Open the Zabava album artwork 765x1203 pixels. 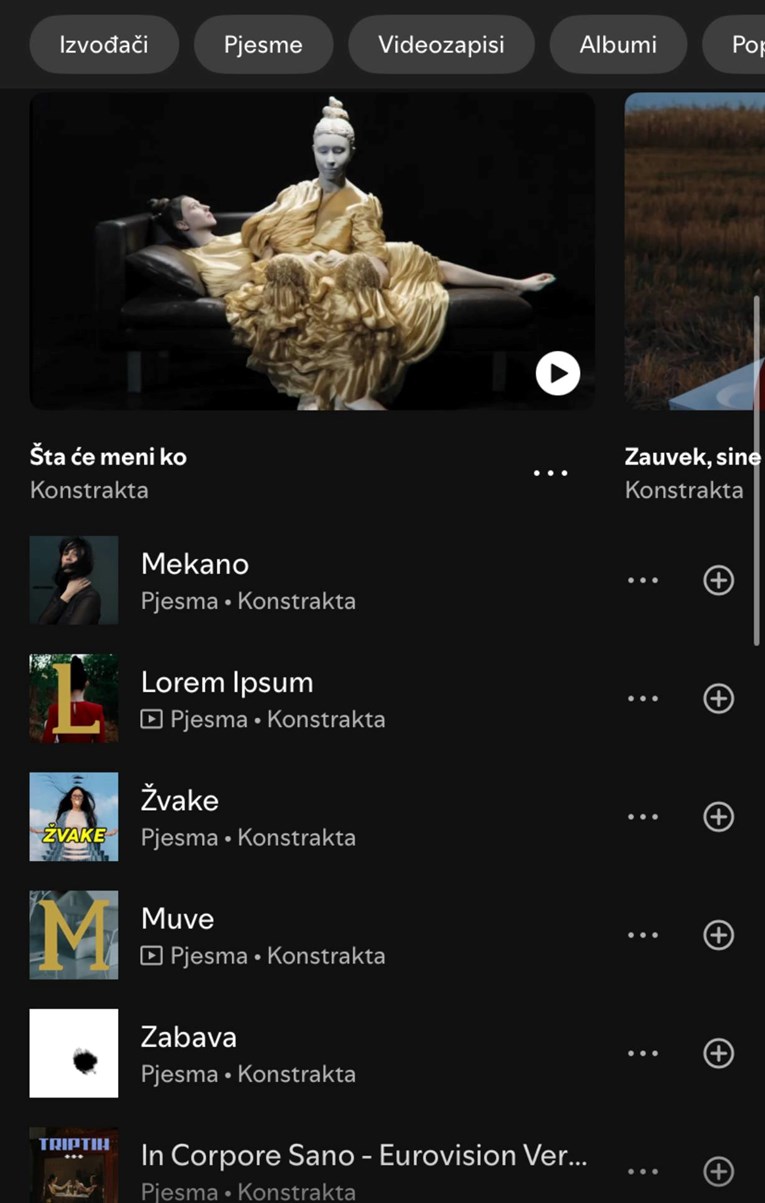click(73, 1053)
